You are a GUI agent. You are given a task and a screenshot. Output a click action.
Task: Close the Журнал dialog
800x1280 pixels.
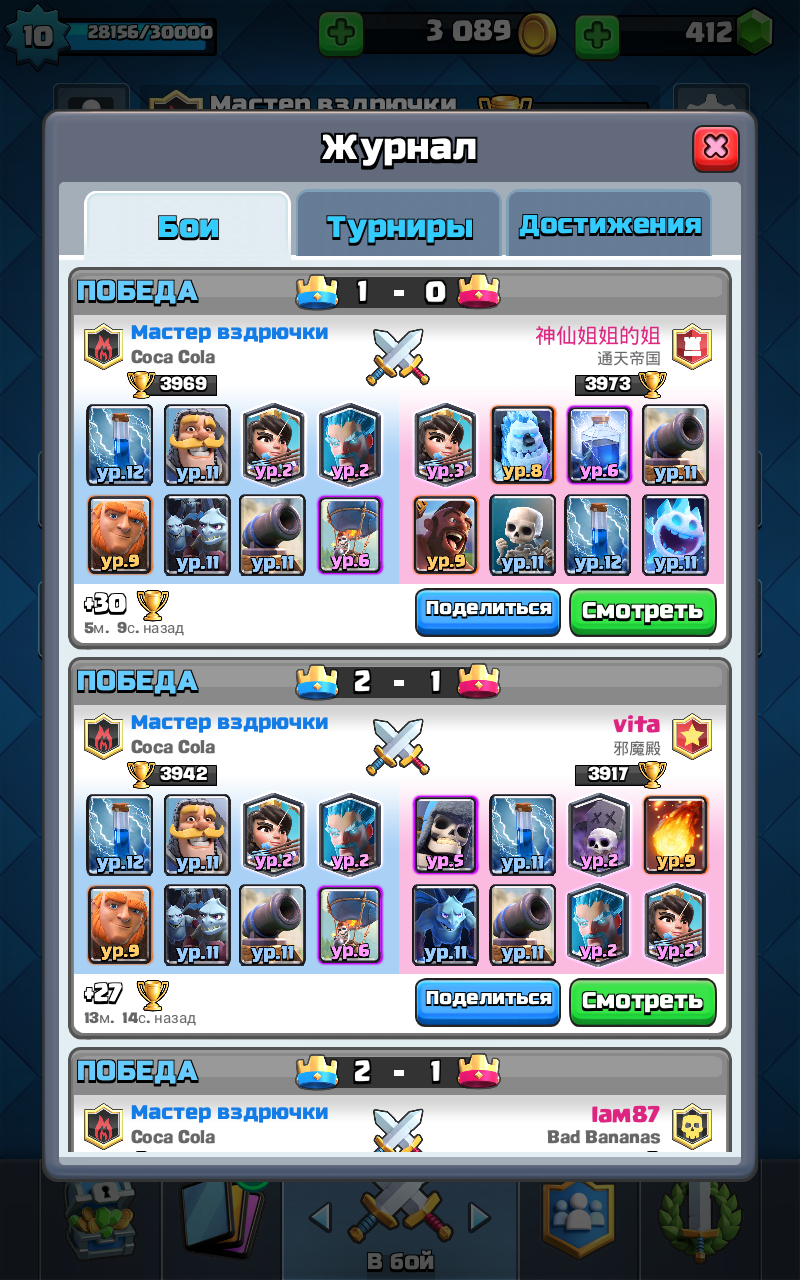[x=716, y=148]
